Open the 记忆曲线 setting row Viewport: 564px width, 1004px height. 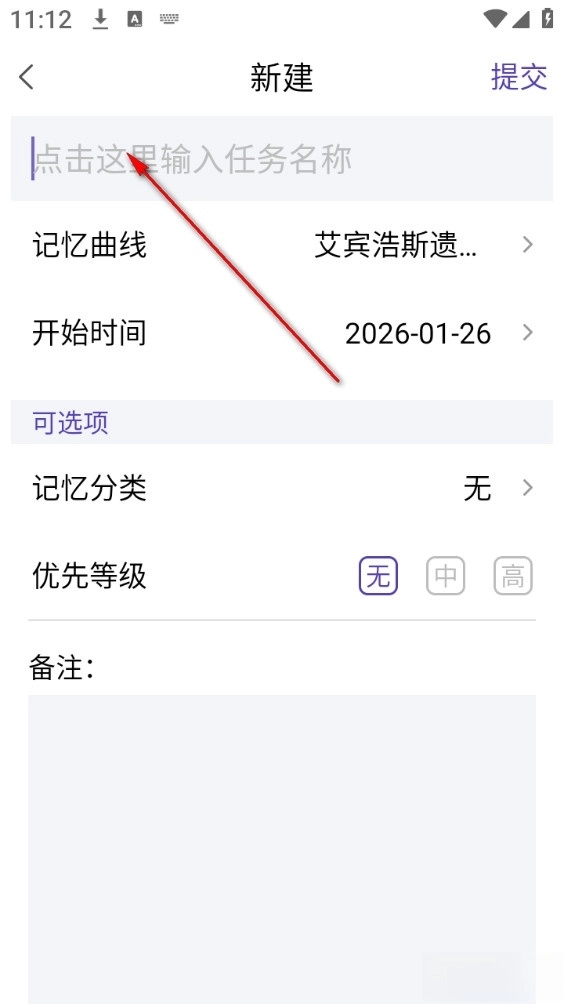tap(282, 245)
